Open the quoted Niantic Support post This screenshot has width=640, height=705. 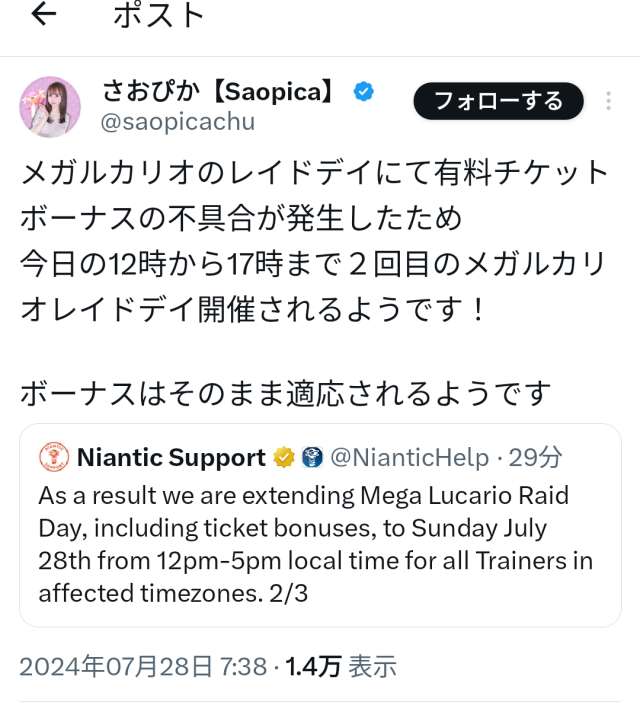click(x=320, y=525)
